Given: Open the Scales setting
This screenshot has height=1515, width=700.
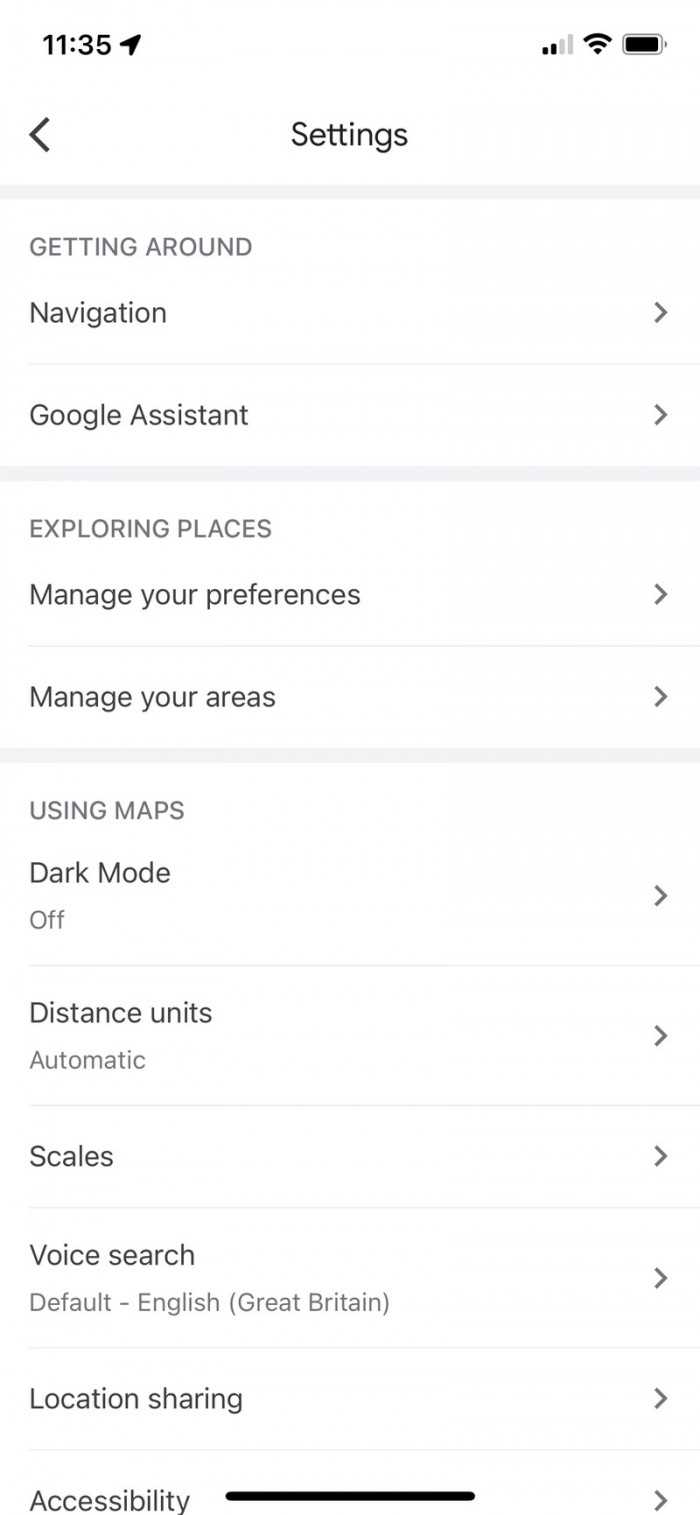Looking at the screenshot, I should (349, 1156).
